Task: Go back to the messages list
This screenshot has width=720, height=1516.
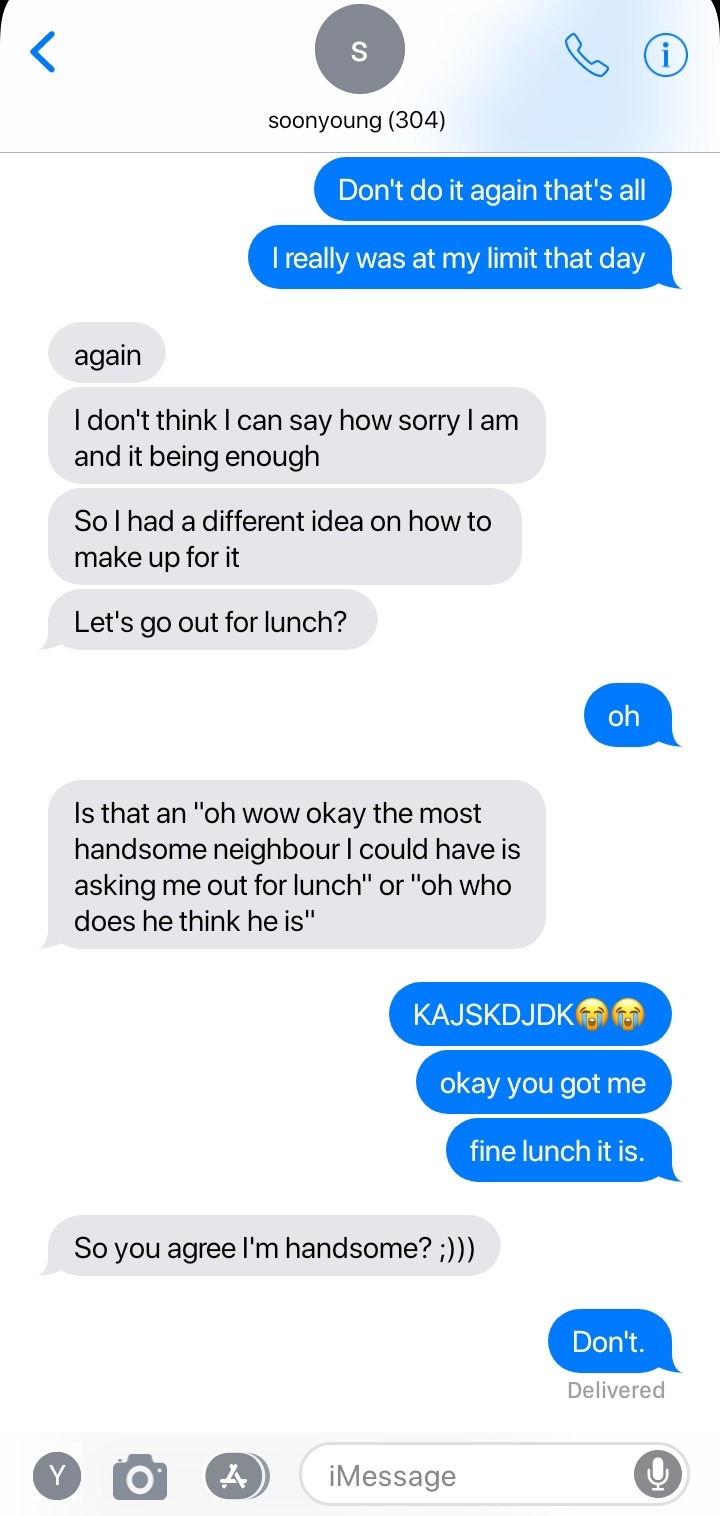Action: (43, 53)
